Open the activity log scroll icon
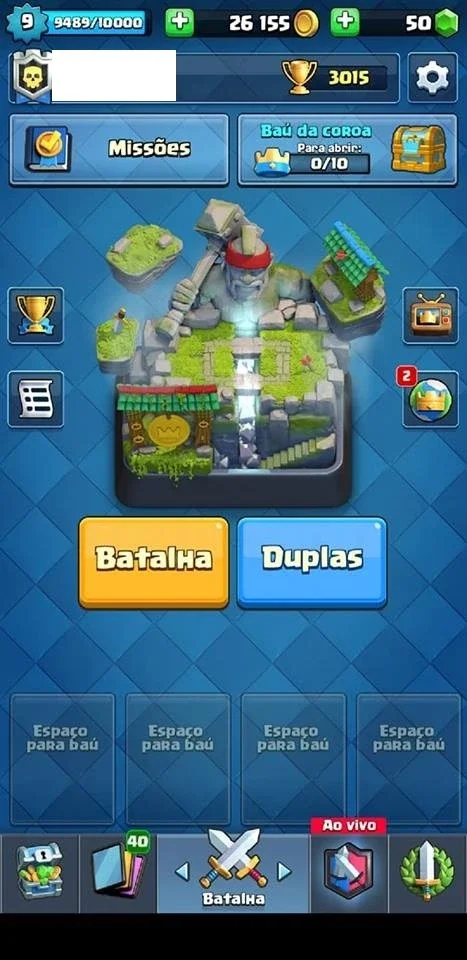Viewport: 467px width, 960px height. (x=35, y=399)
